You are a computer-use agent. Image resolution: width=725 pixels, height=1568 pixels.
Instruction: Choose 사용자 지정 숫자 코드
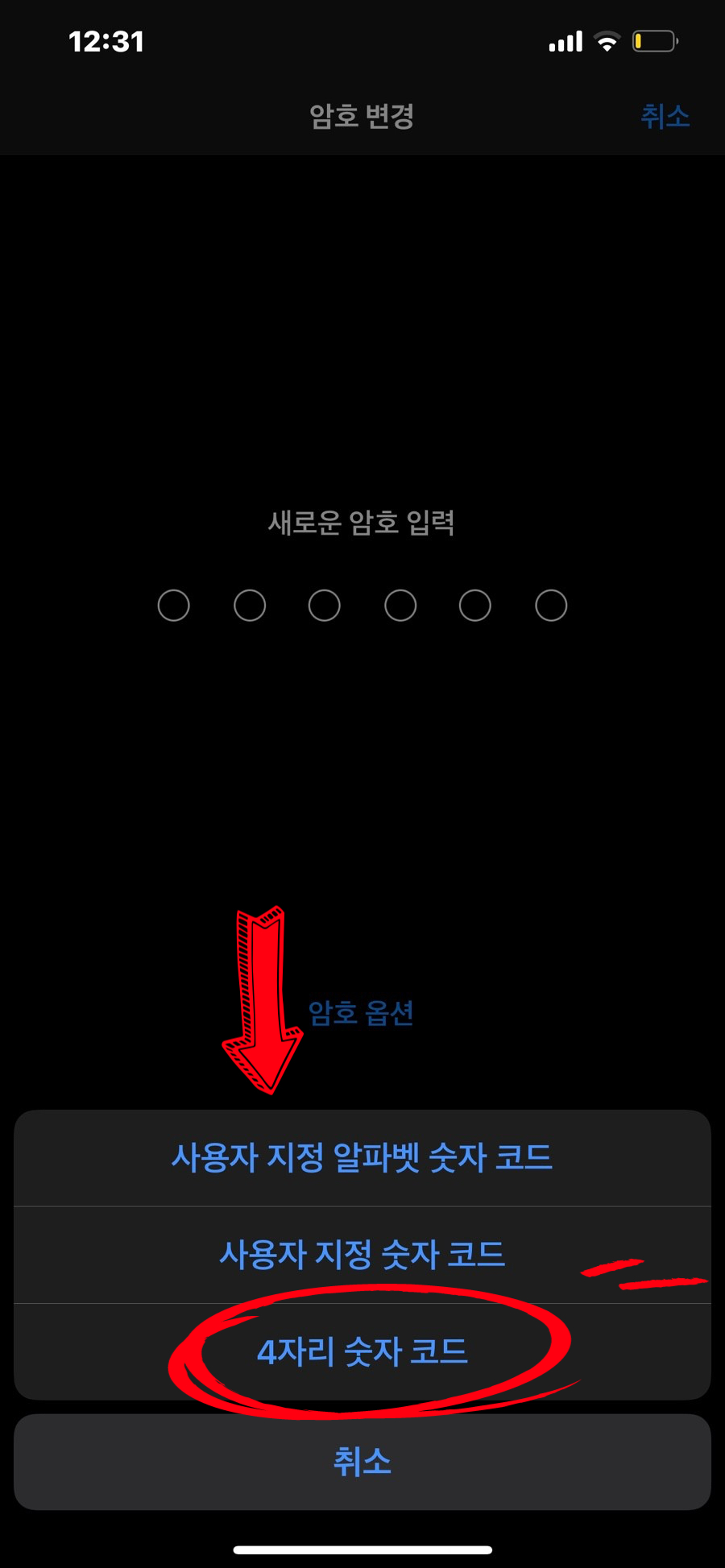(362, 1255)
